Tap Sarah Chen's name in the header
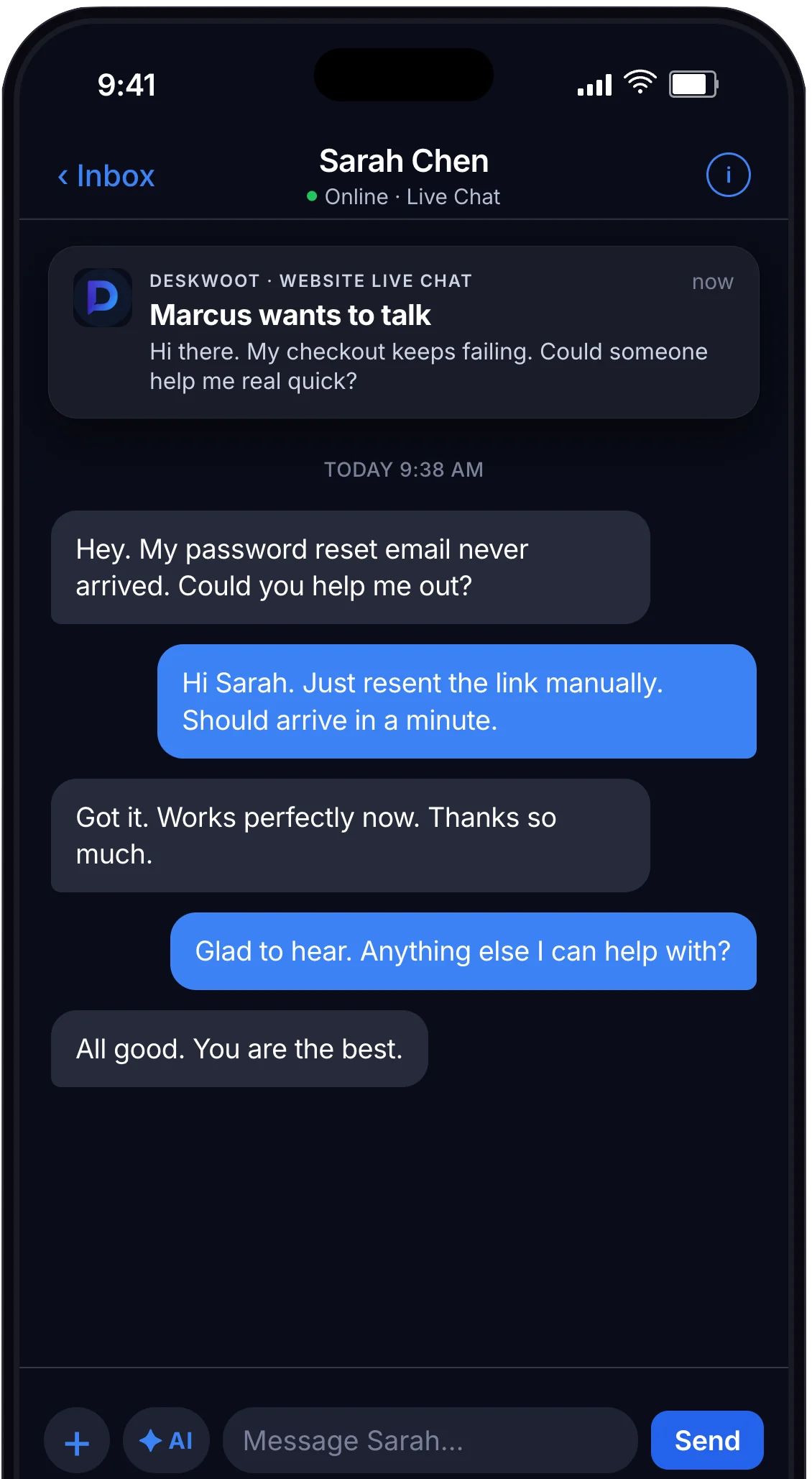812x1479 pixels. tap(405, 160)
